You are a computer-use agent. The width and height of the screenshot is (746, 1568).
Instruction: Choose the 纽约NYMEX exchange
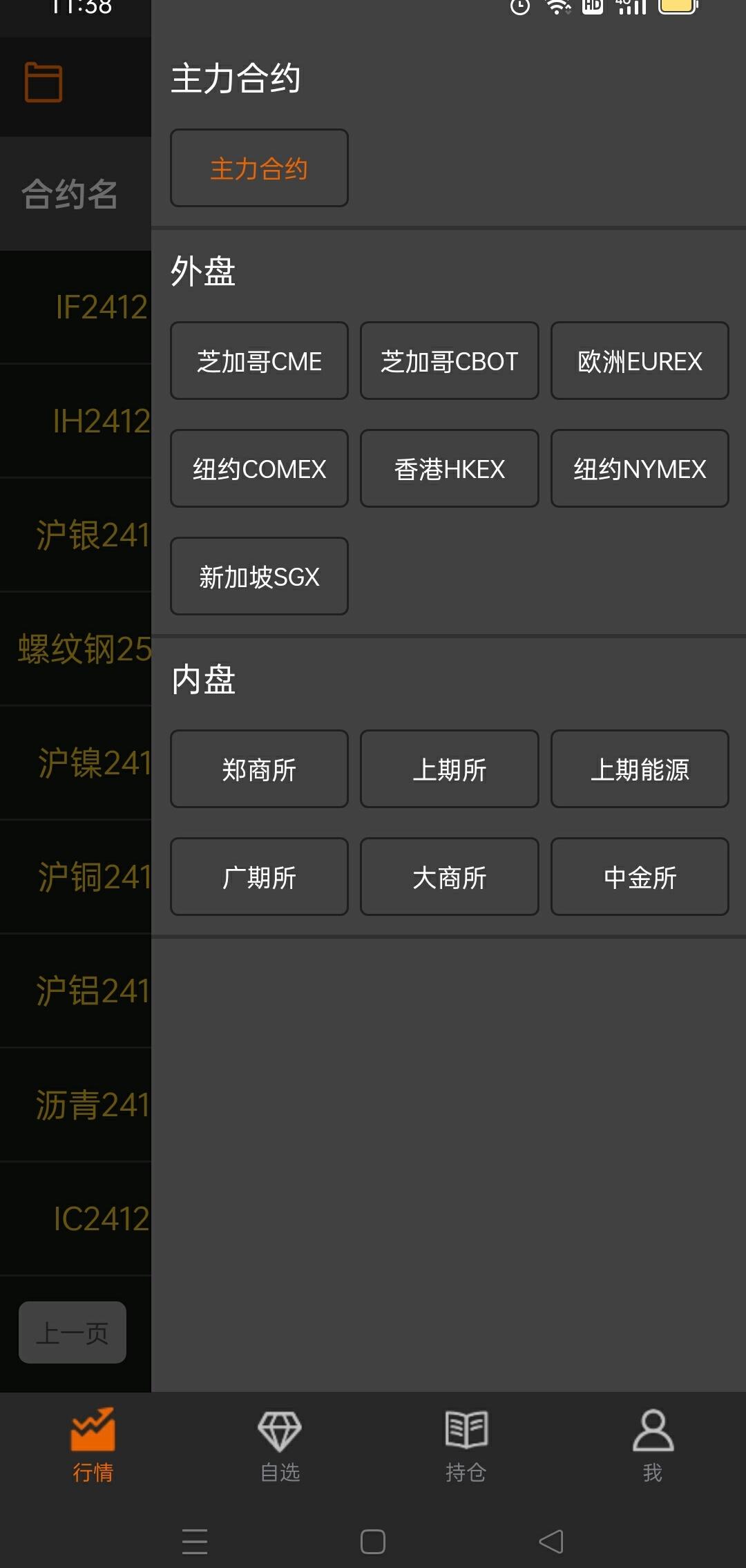point(640,468)
